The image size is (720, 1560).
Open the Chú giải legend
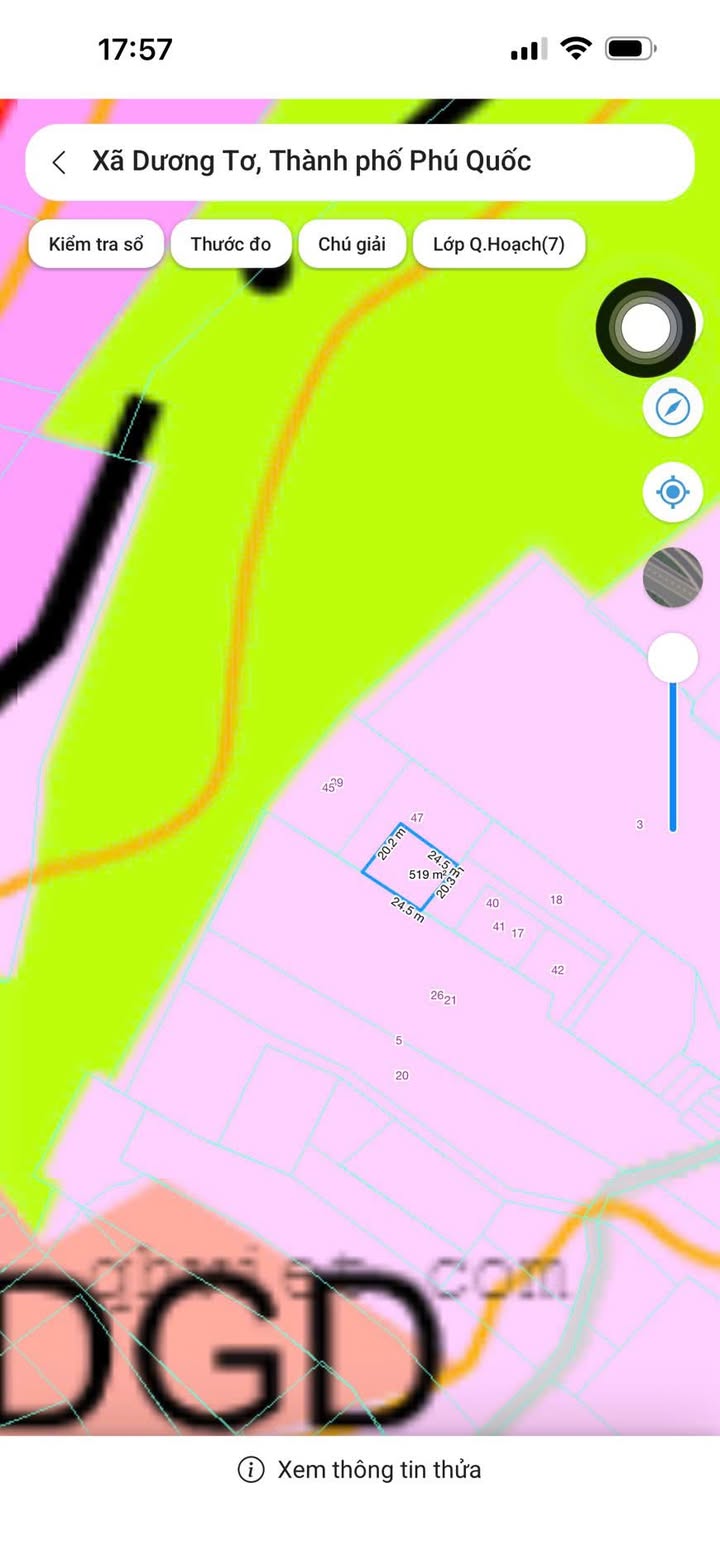pos(352,244)
